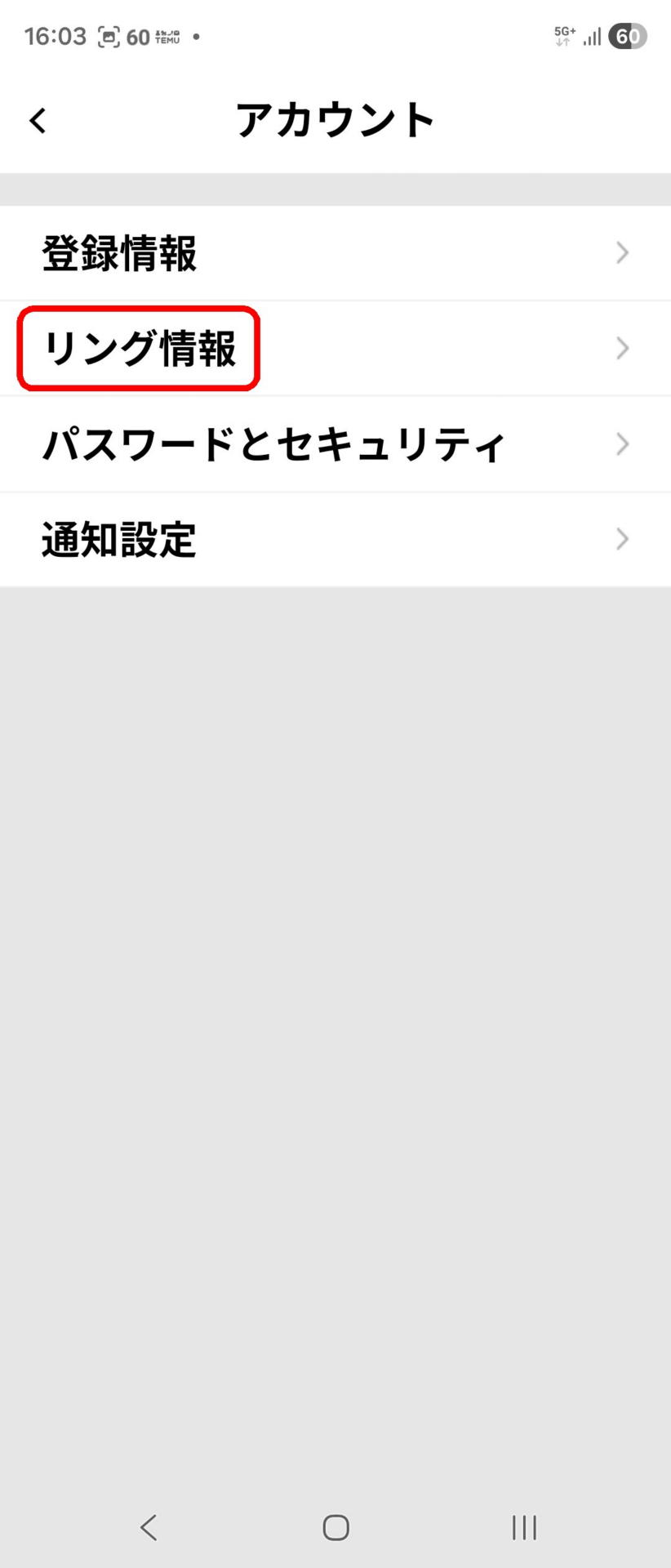Image resolution: width=671 pixels, height=1568 pixels.
Task: Go back using the top-left arrow
Action: point(38,121)
